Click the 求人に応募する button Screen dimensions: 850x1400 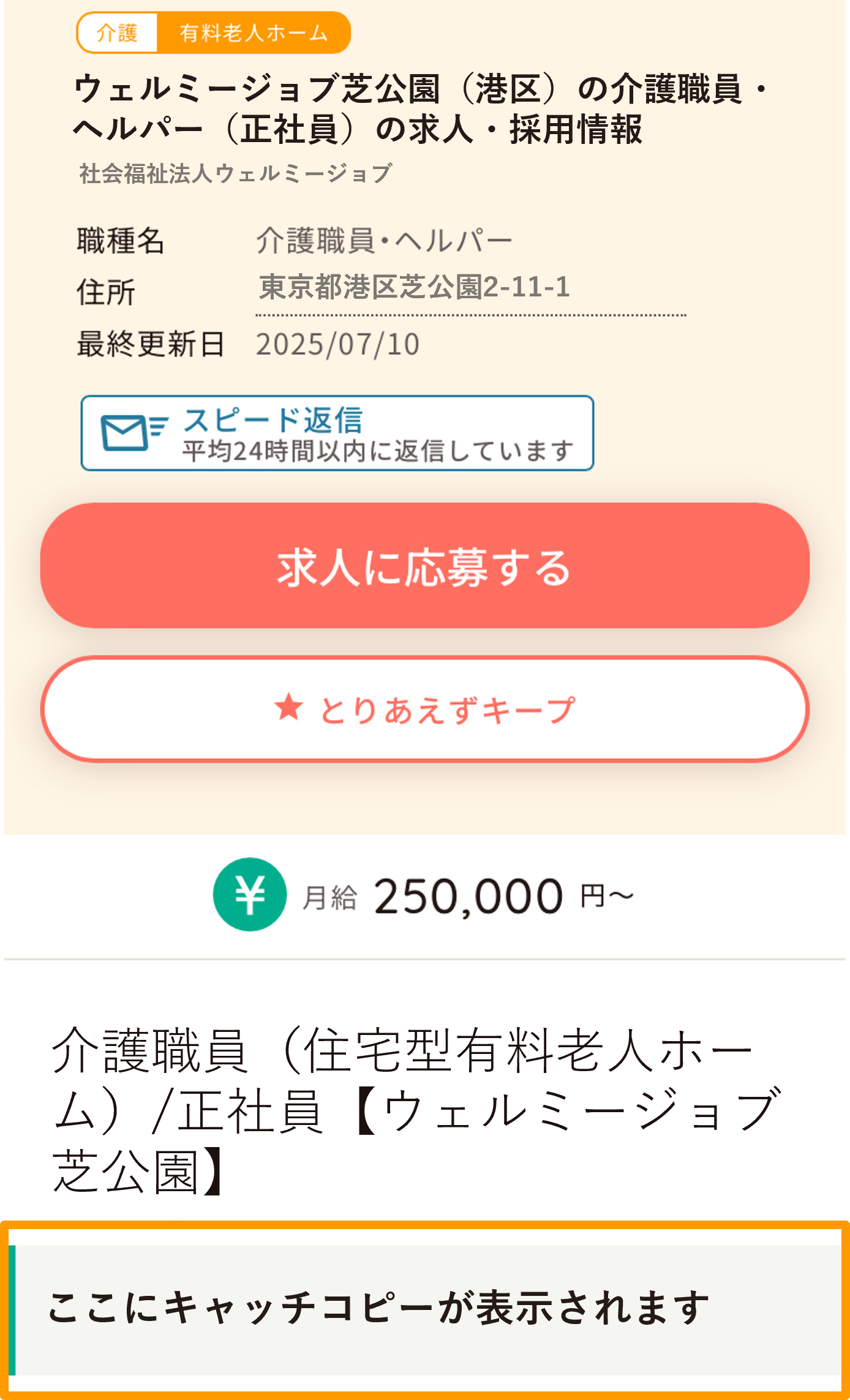point(425,570)
